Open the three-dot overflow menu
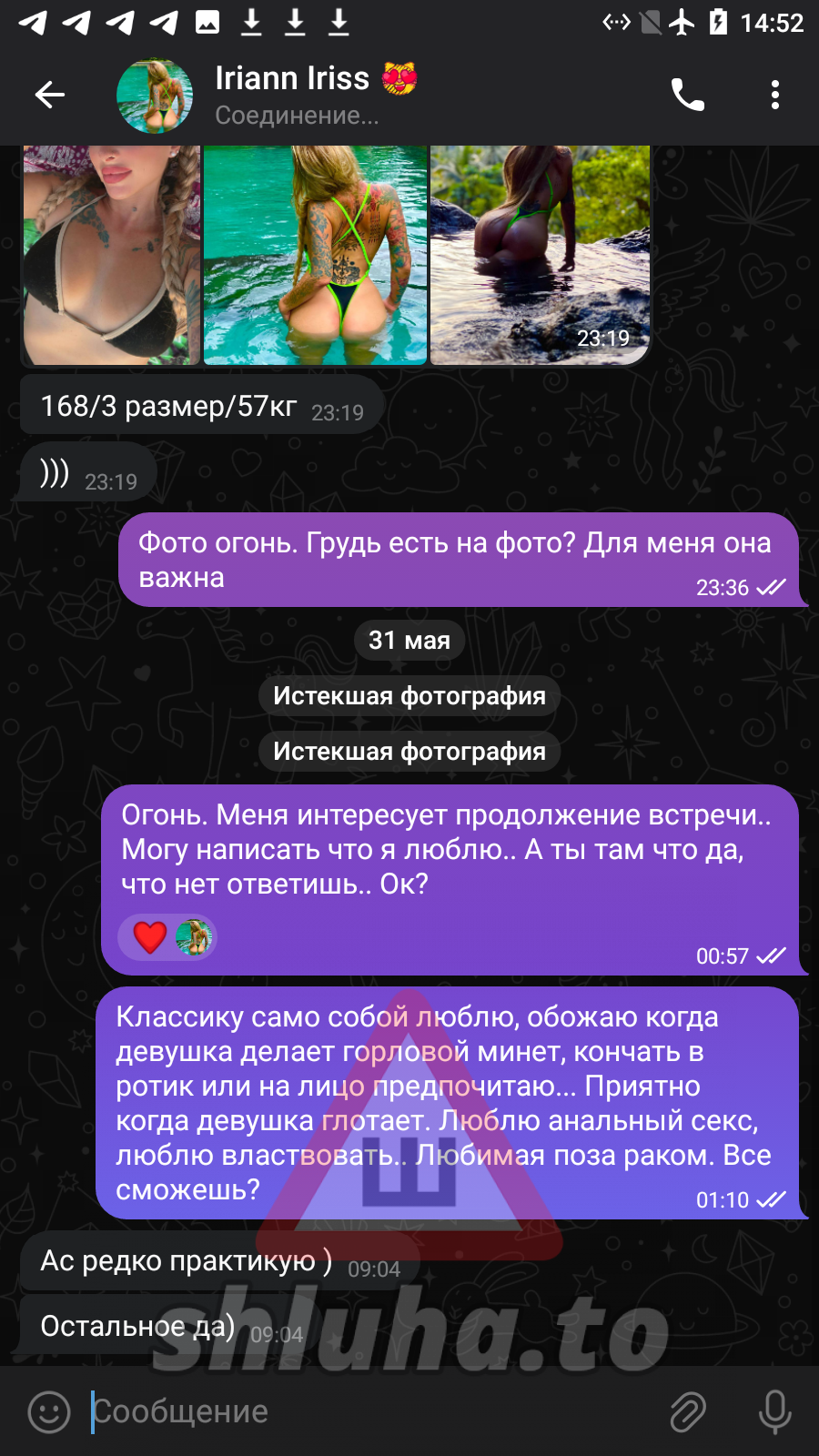 775,95
